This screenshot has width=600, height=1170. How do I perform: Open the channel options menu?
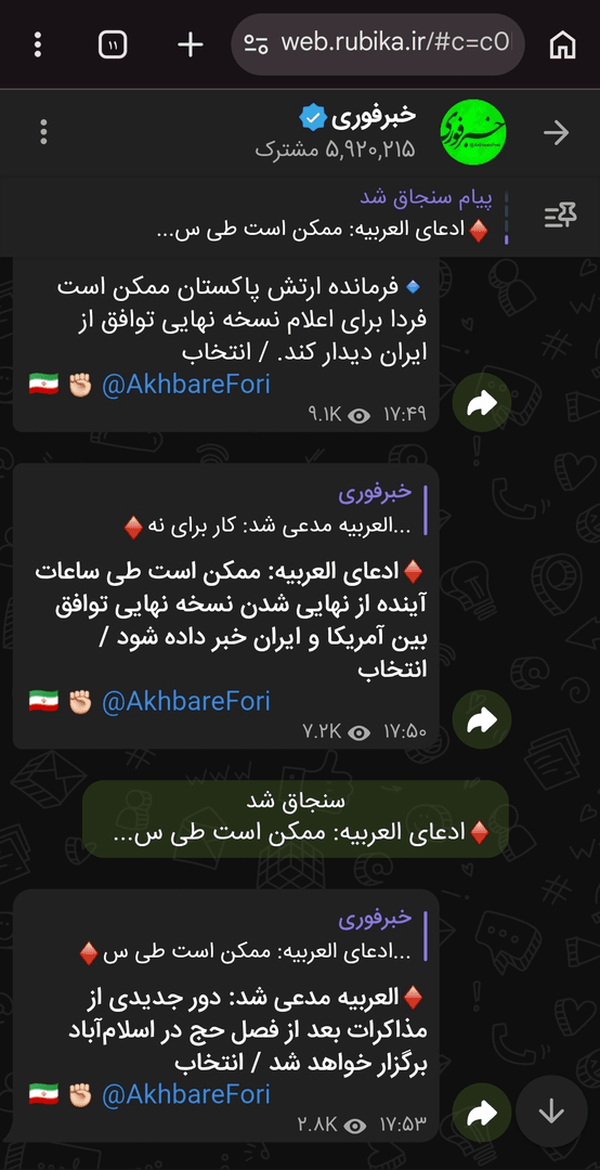click(44, 133)
